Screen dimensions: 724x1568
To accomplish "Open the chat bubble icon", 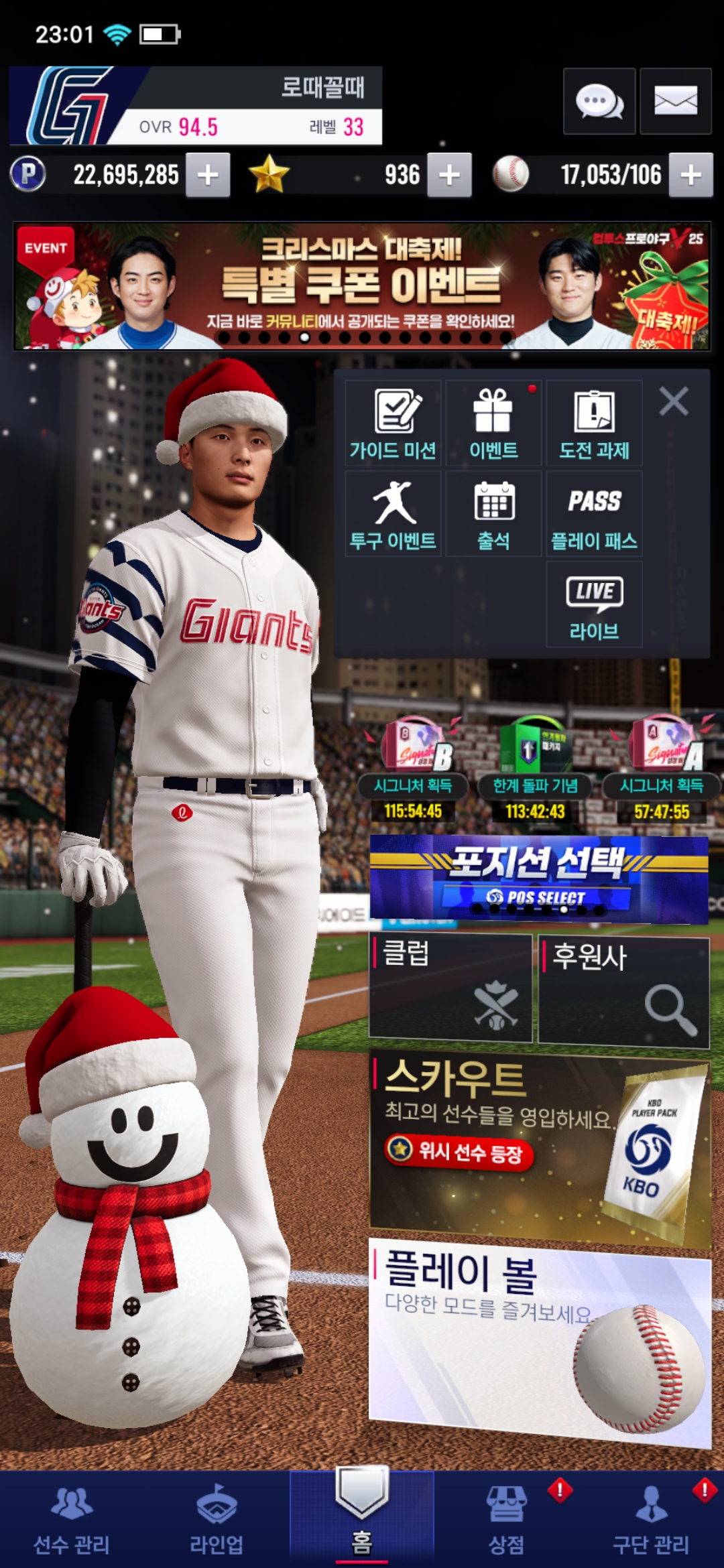I will [599, 101].
